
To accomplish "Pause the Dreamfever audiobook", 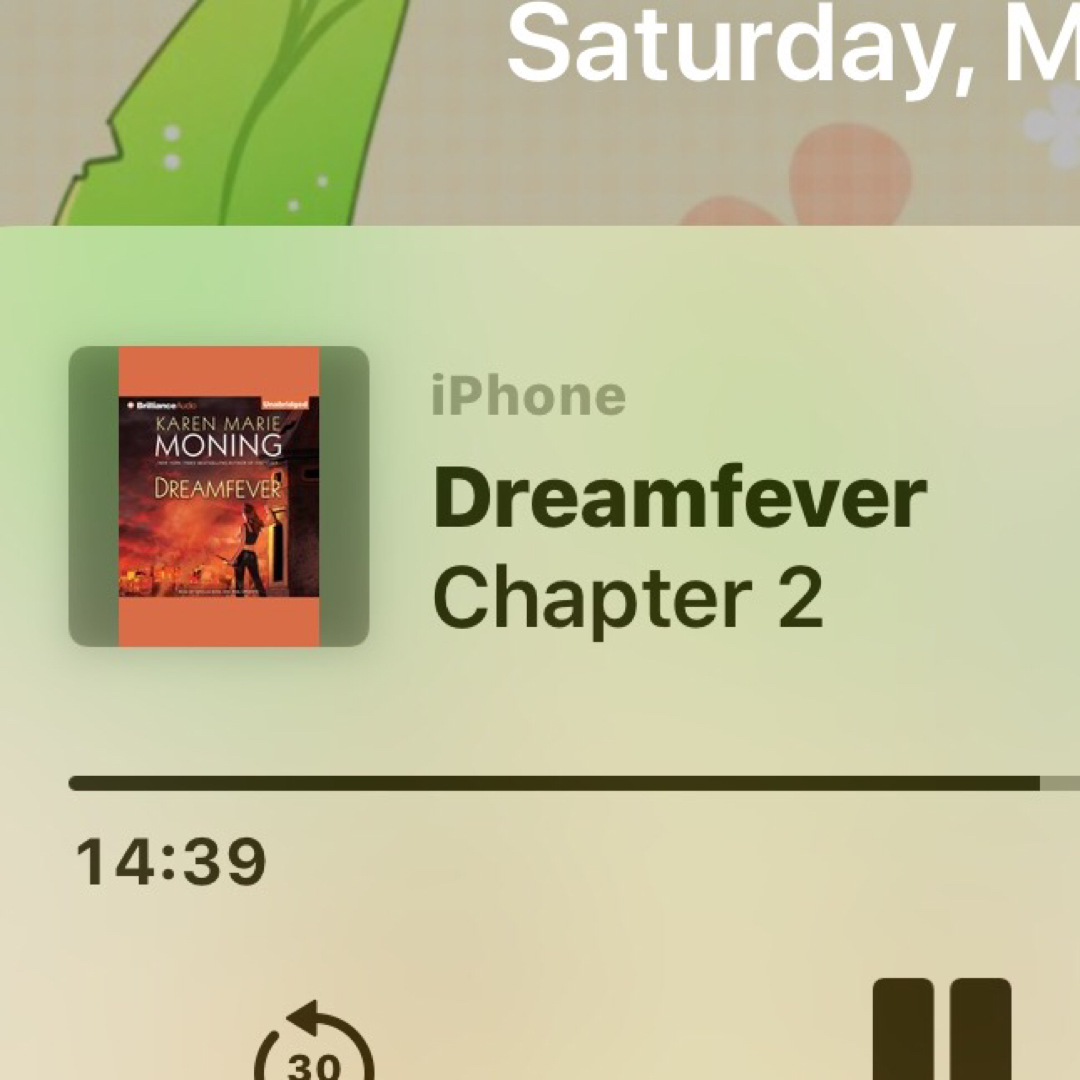I will pos(941,1032).
